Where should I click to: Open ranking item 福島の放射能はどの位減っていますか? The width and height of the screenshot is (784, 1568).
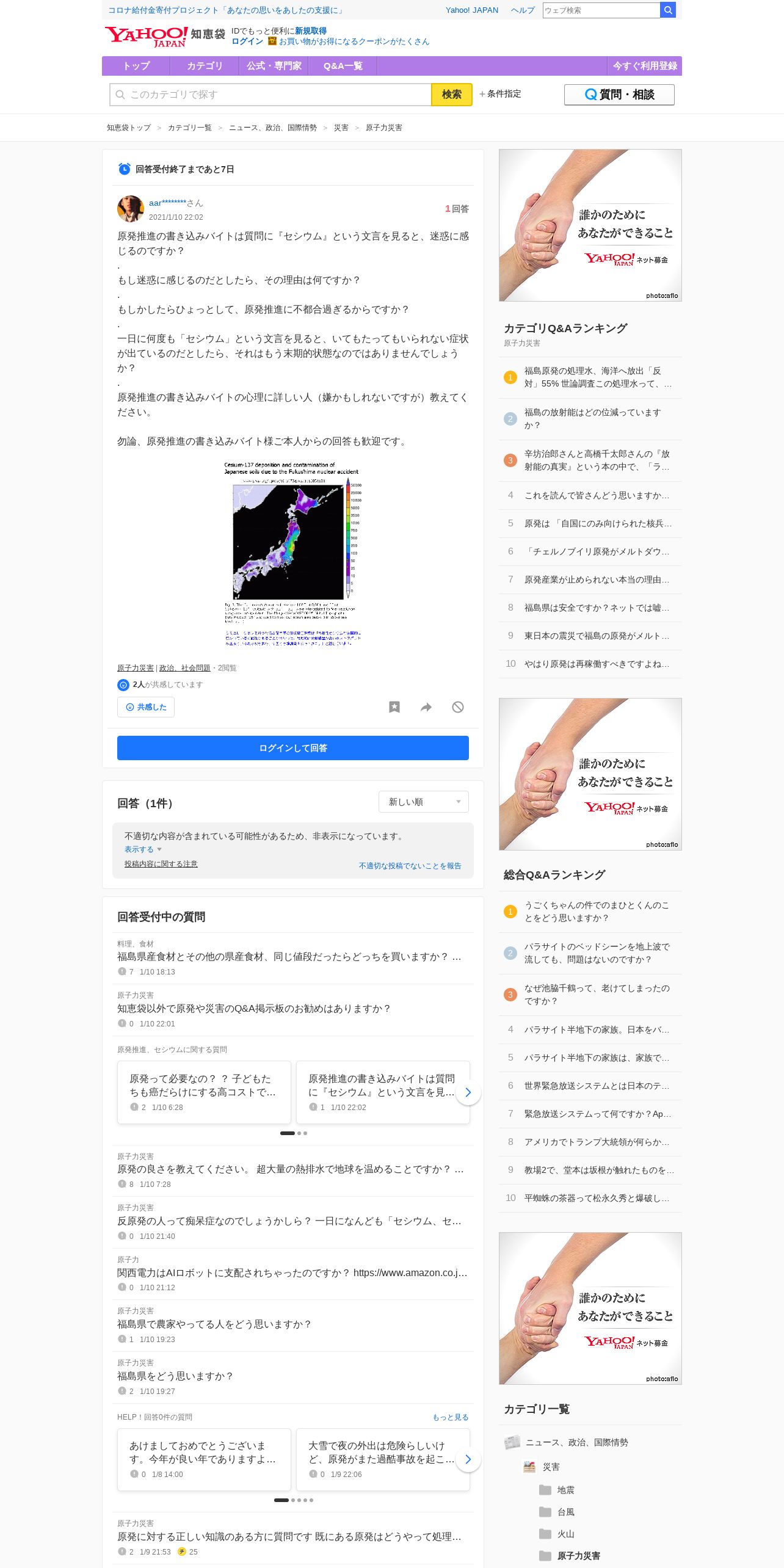pyautogui.click(x=592, y=419)
